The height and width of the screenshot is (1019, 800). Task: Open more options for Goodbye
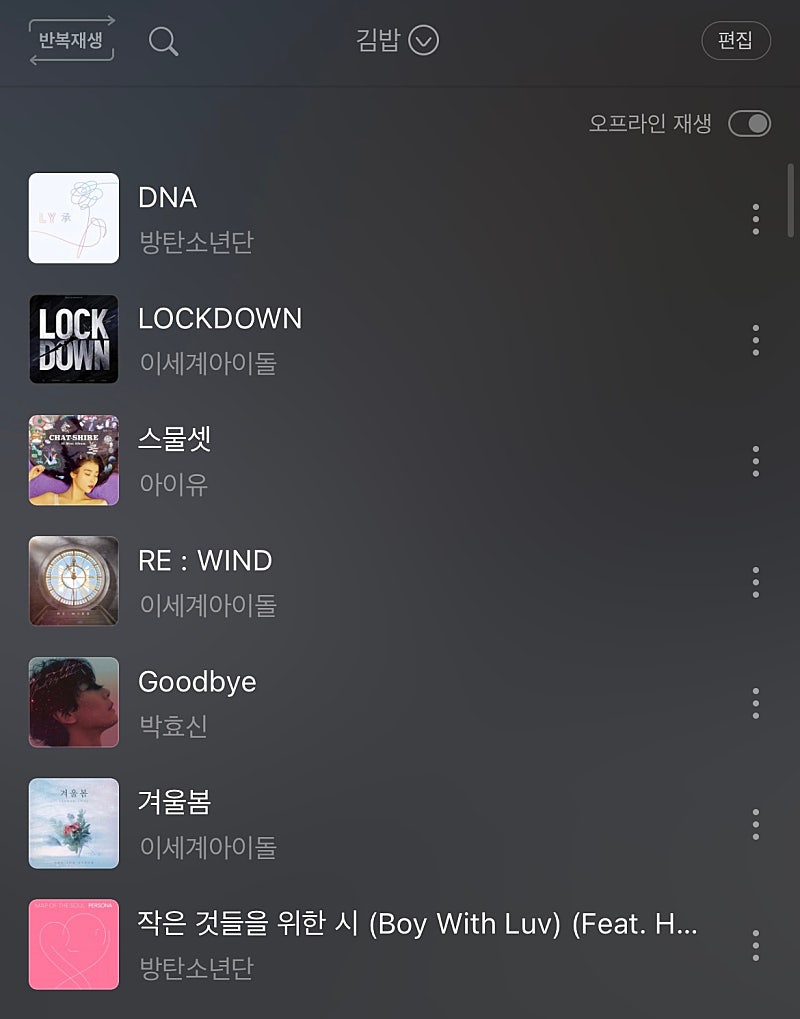[755, 703]
